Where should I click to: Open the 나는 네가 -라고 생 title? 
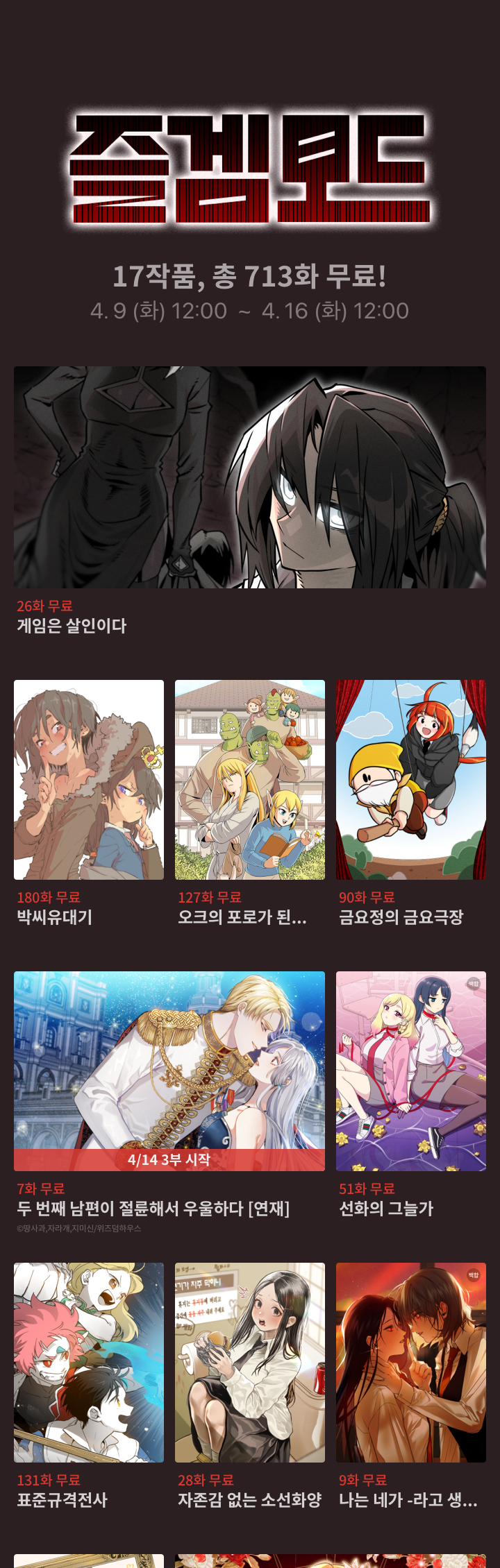click(x=411, y=1363)
